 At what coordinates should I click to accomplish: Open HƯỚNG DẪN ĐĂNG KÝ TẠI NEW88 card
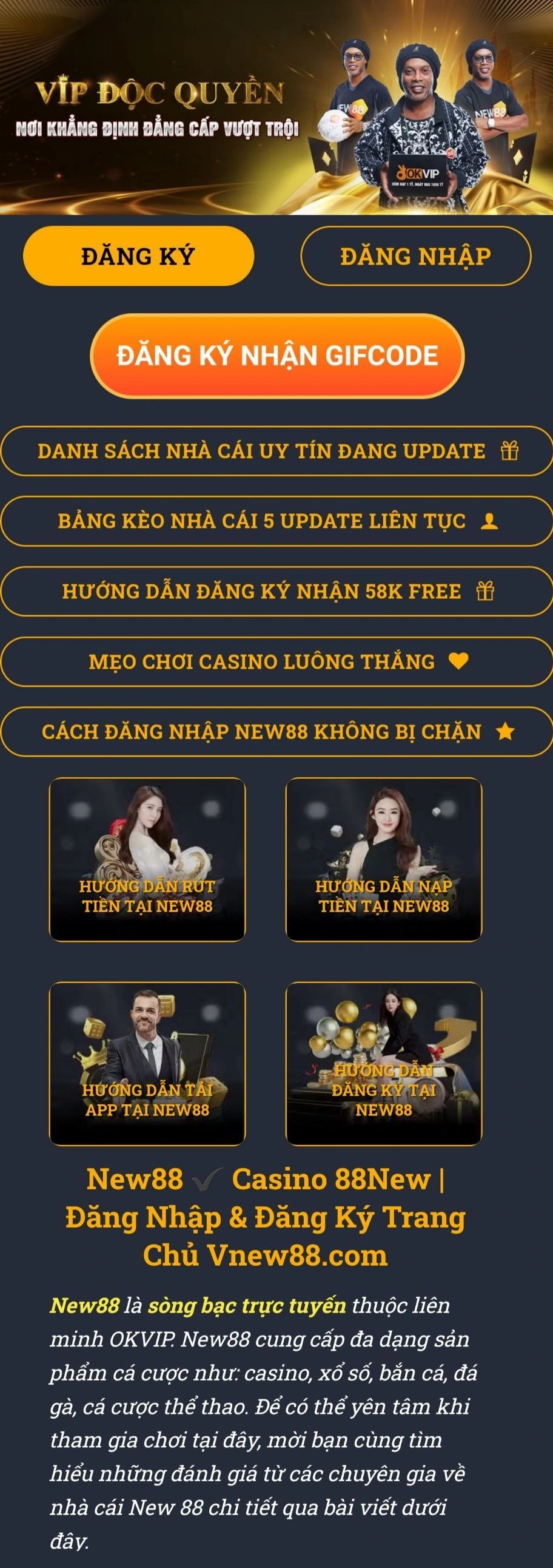click(384, 1063)
